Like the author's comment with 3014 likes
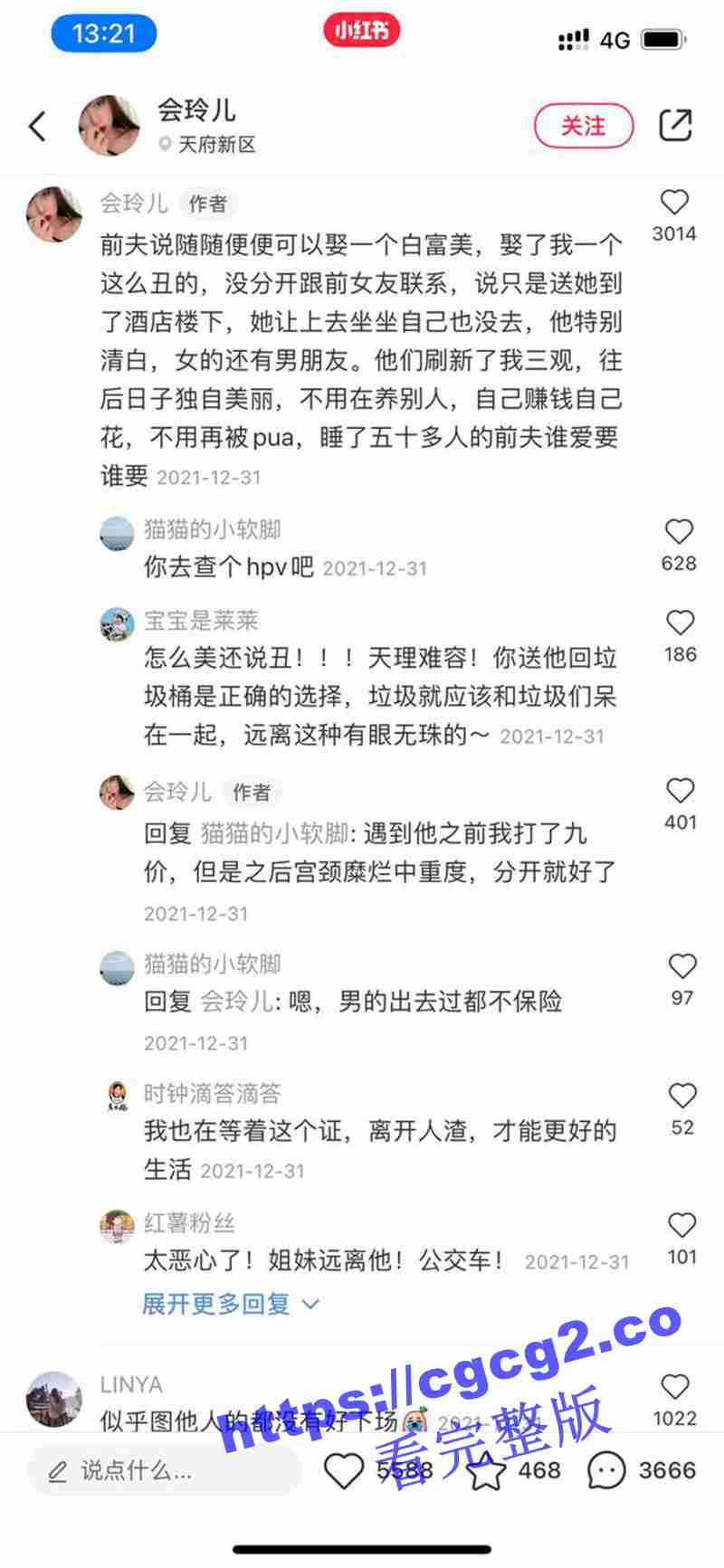 (x=674, y=203)
